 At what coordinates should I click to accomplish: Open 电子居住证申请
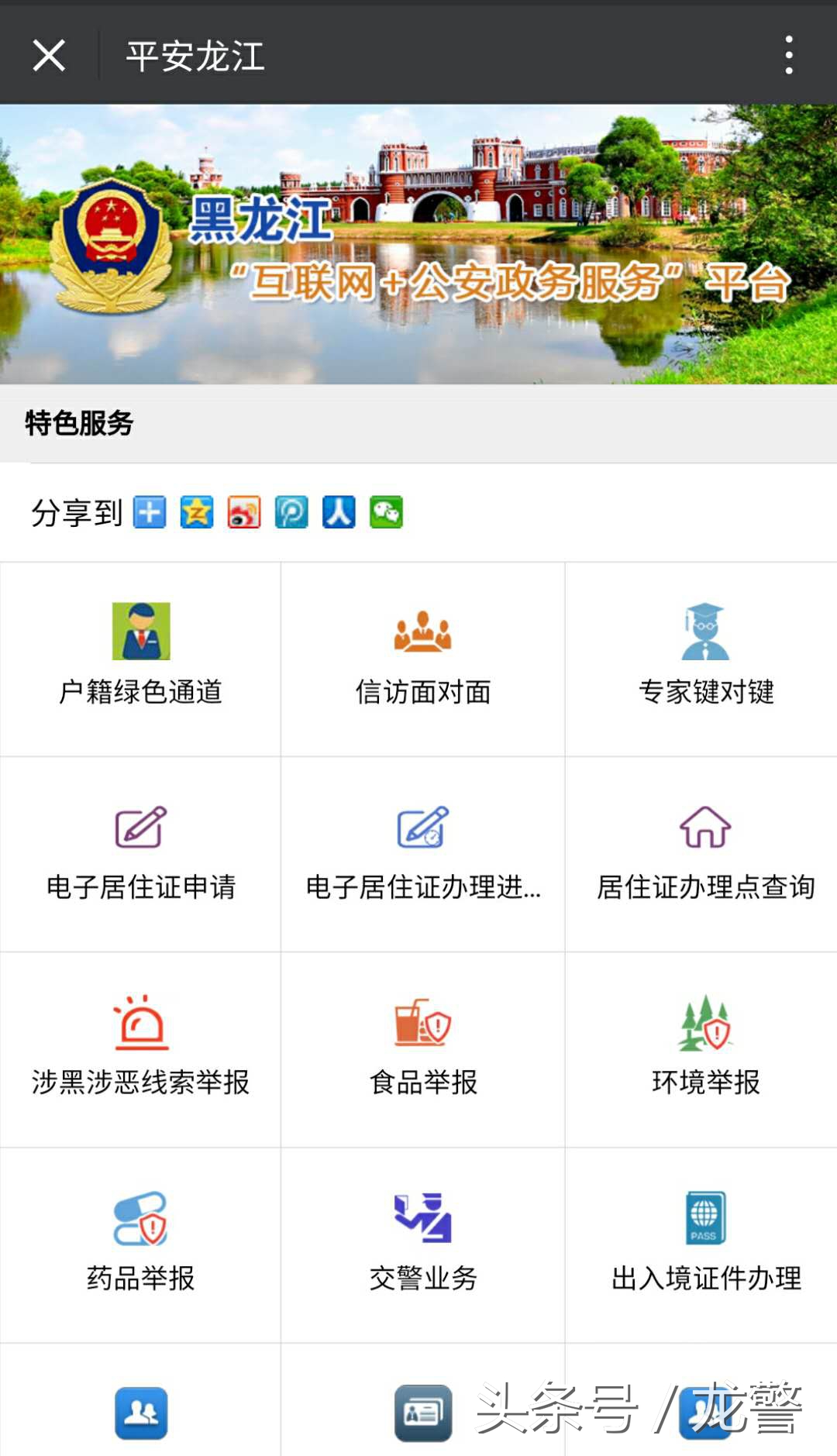[x=140, y=852]
